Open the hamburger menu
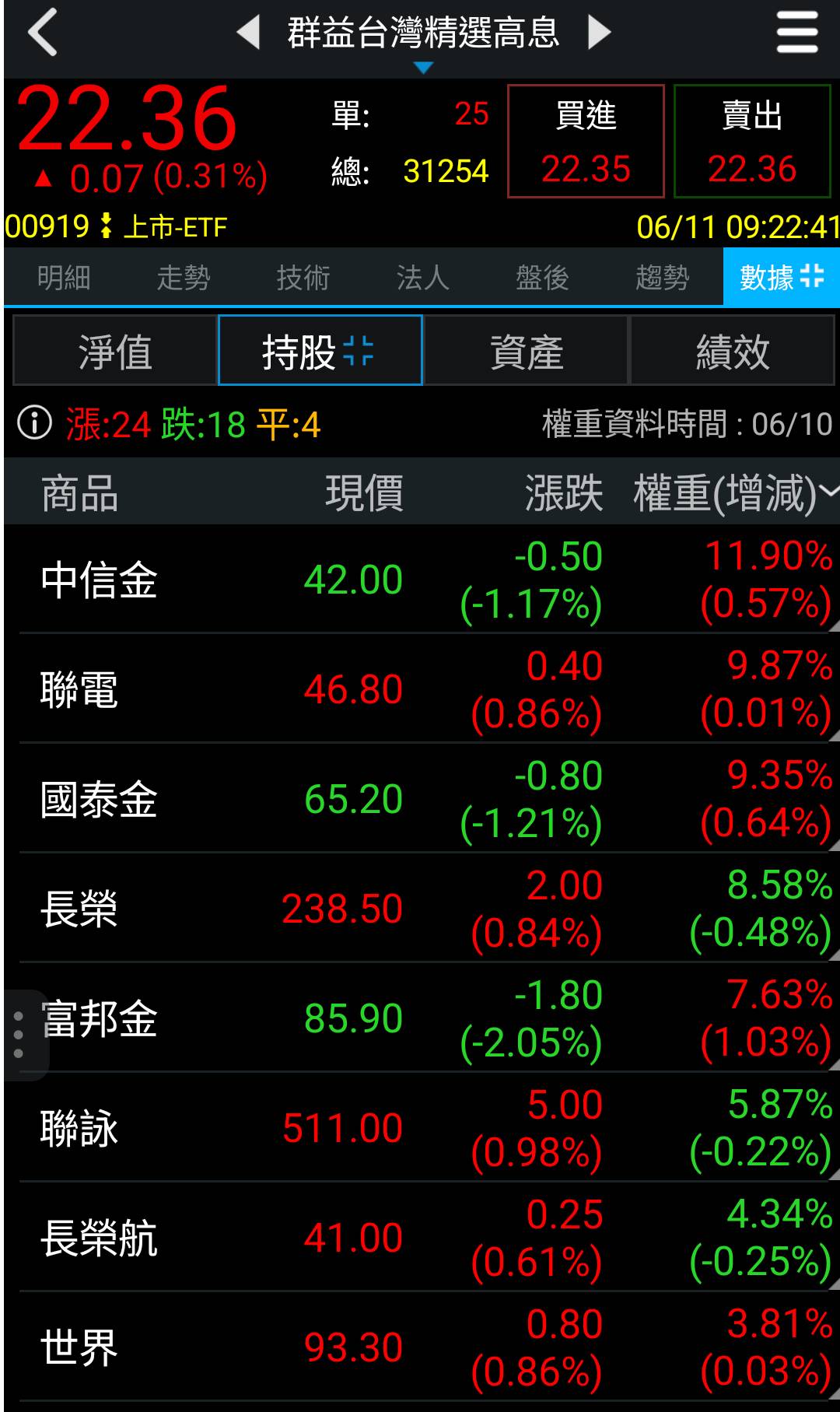Screen dimensions: 840x1412 [x=797, y=33]
